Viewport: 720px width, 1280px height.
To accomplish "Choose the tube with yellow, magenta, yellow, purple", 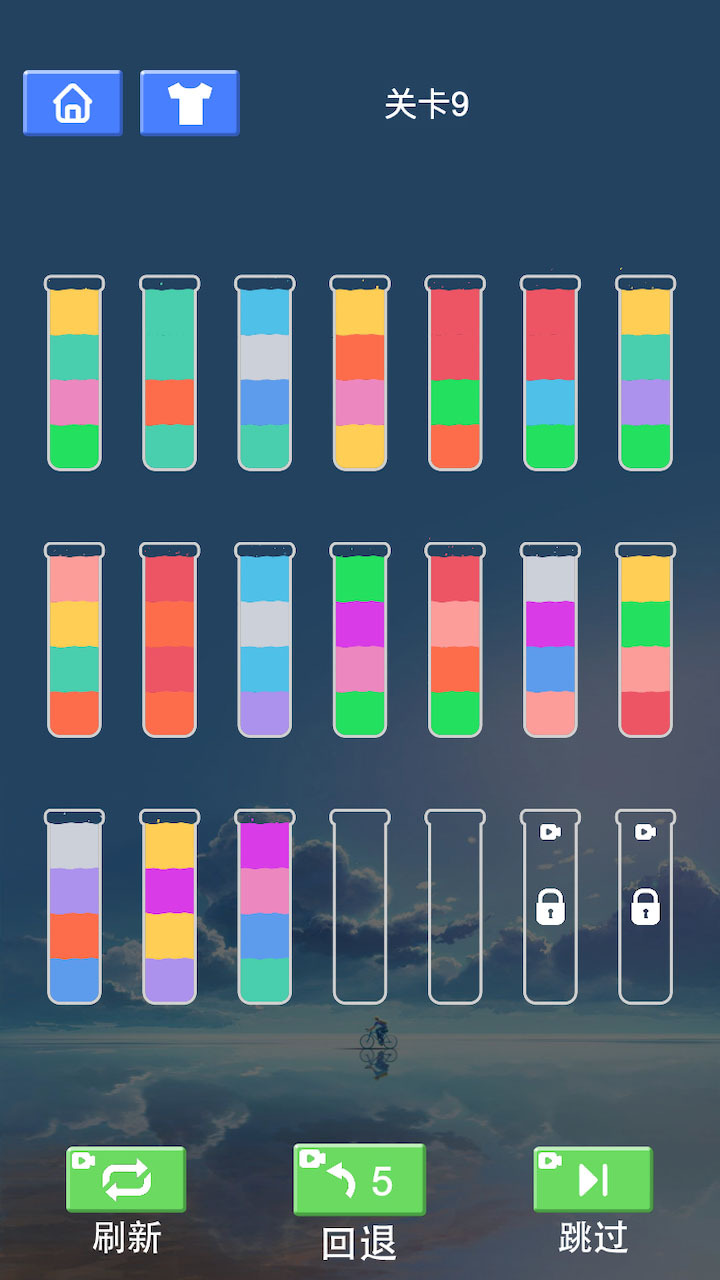I will 169,908.
